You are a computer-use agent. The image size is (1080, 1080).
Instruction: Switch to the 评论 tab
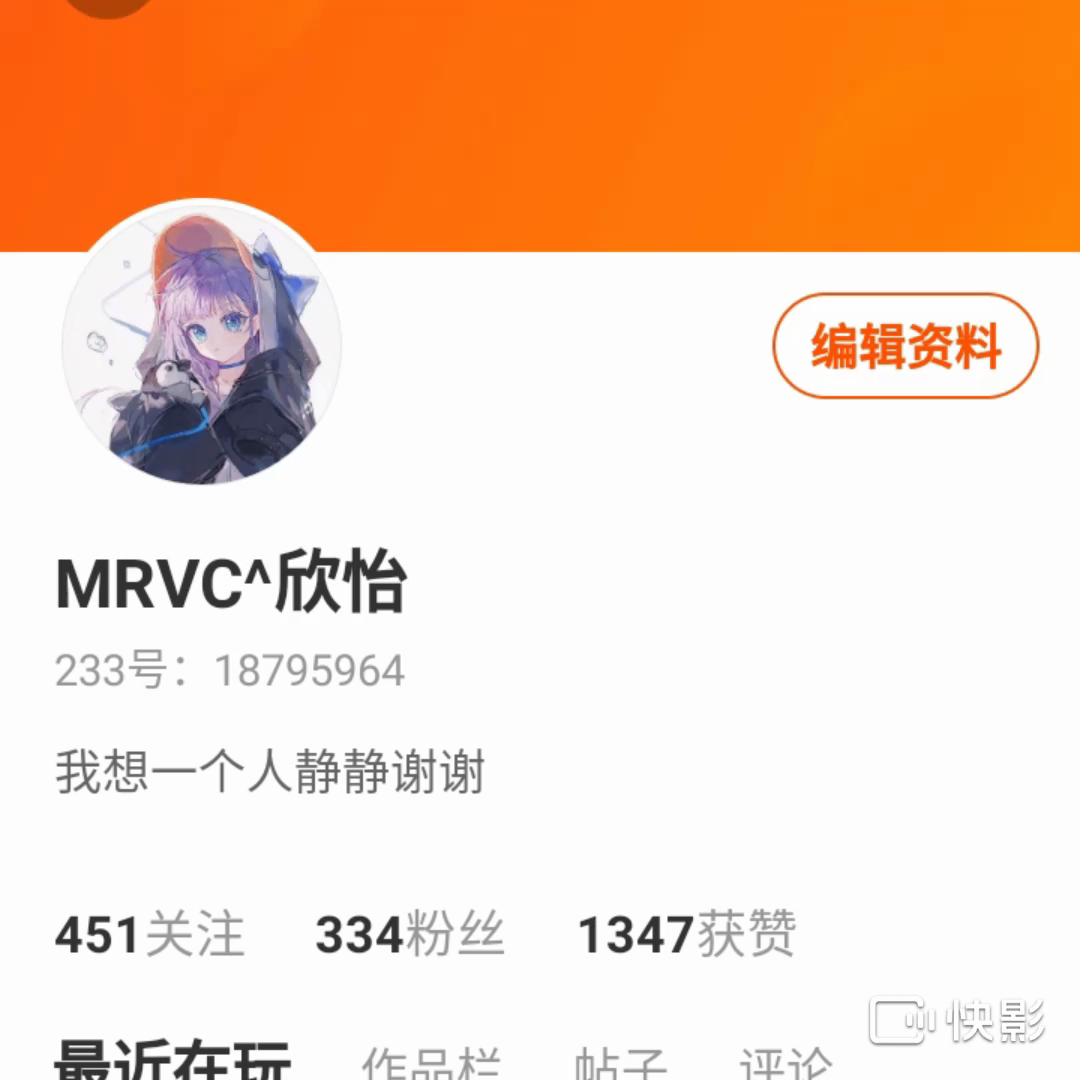click(785, 1064)
